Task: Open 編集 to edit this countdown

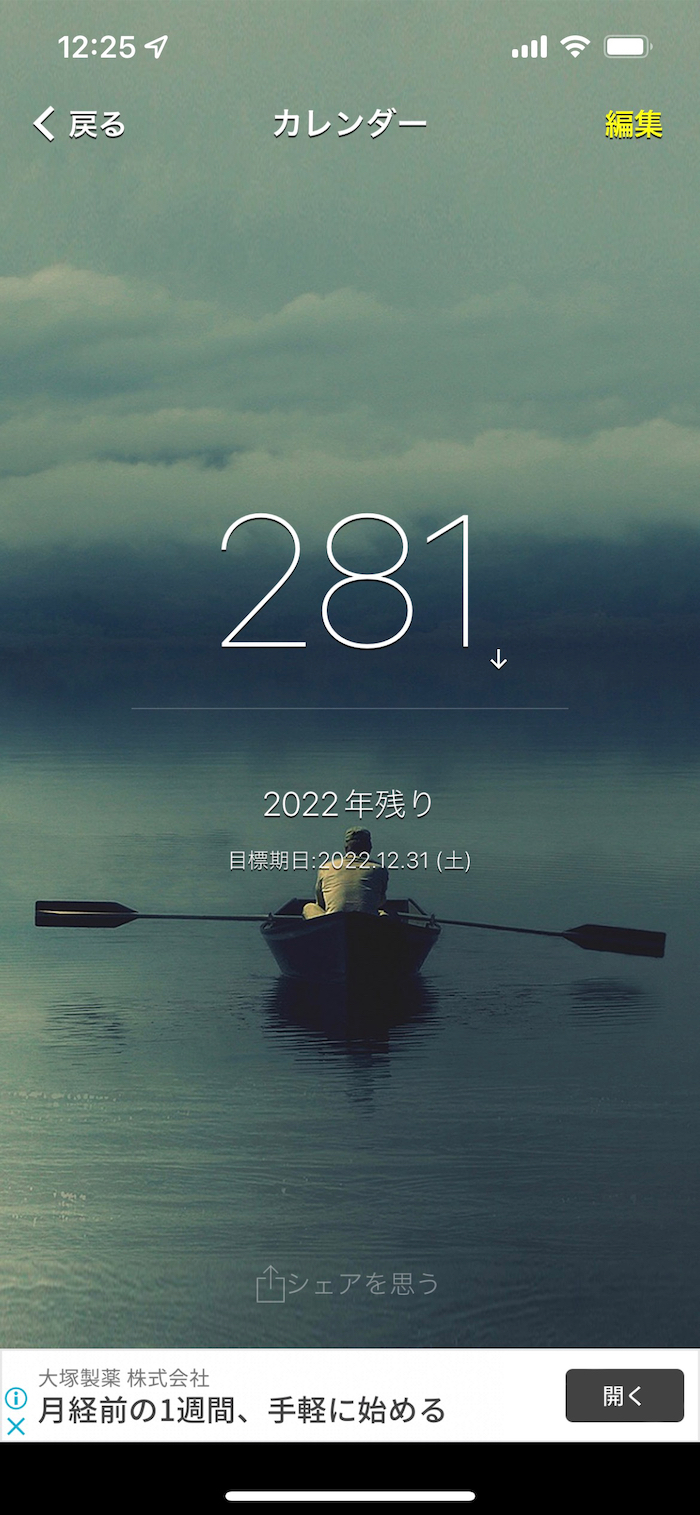Action: 633,125
